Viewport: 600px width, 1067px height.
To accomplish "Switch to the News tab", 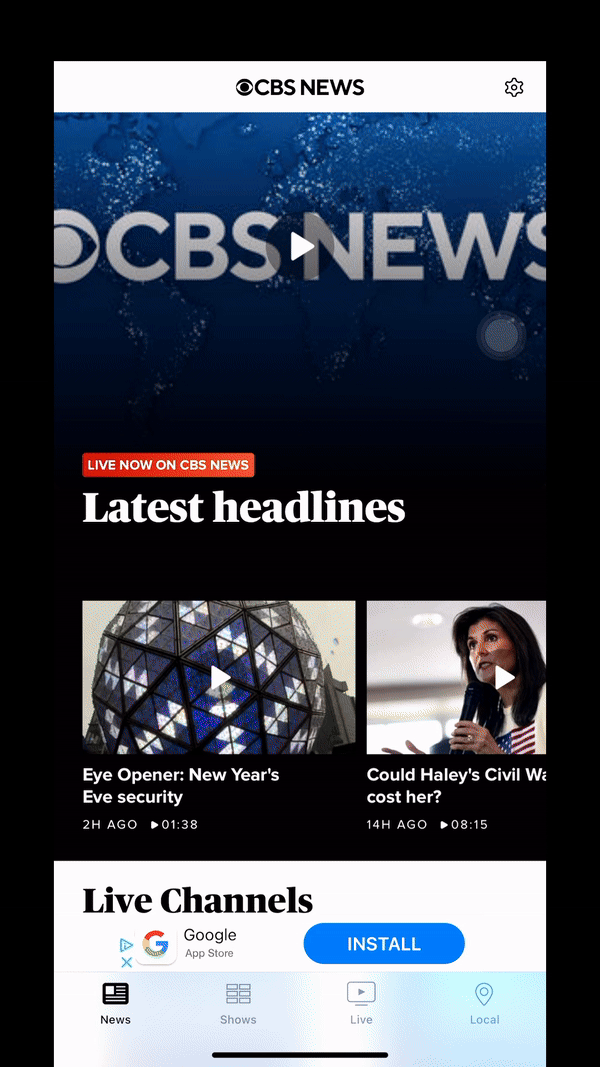I will click(x=115, y=1003).
